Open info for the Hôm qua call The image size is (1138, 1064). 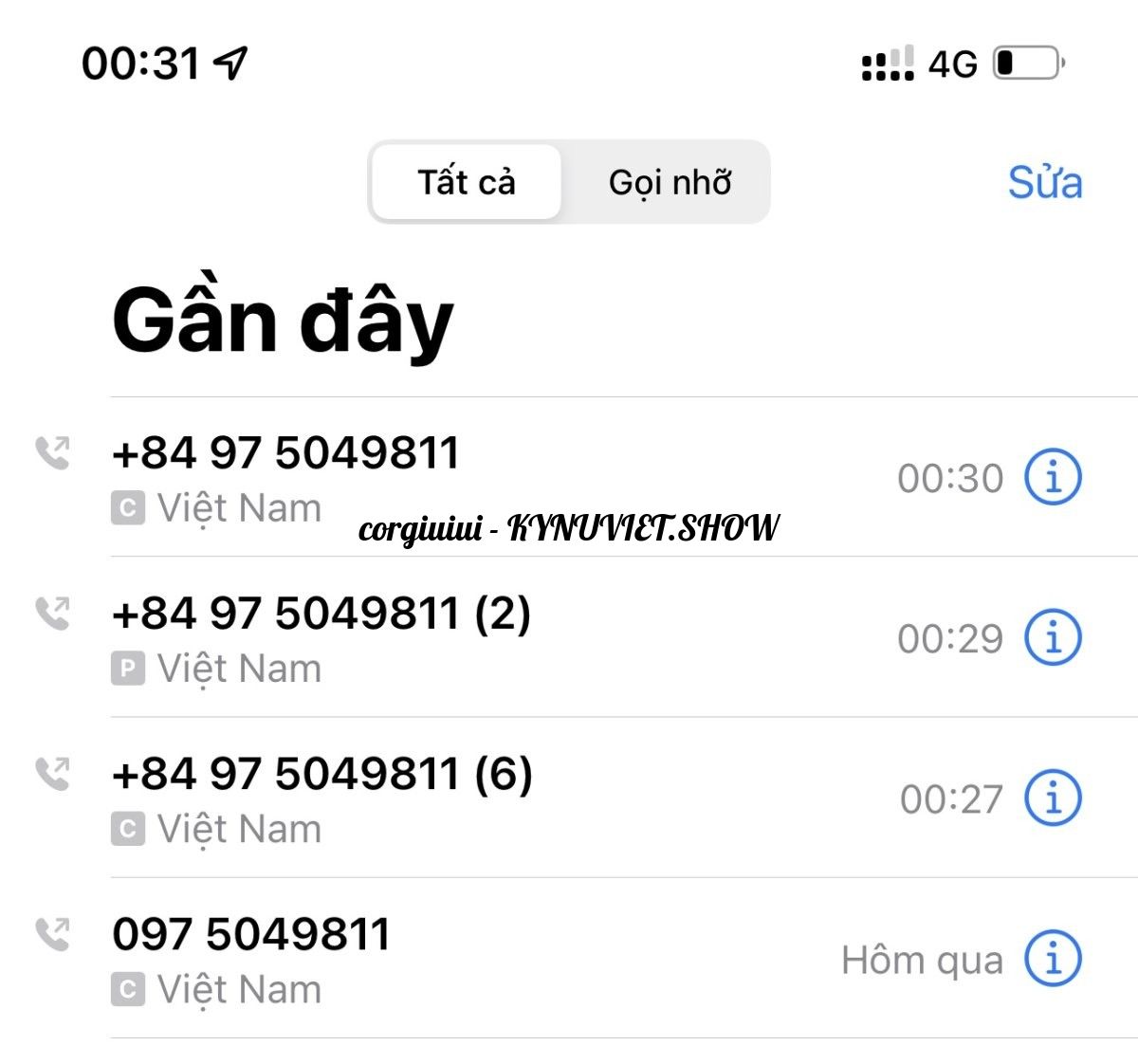click(x=1053, y=959)
